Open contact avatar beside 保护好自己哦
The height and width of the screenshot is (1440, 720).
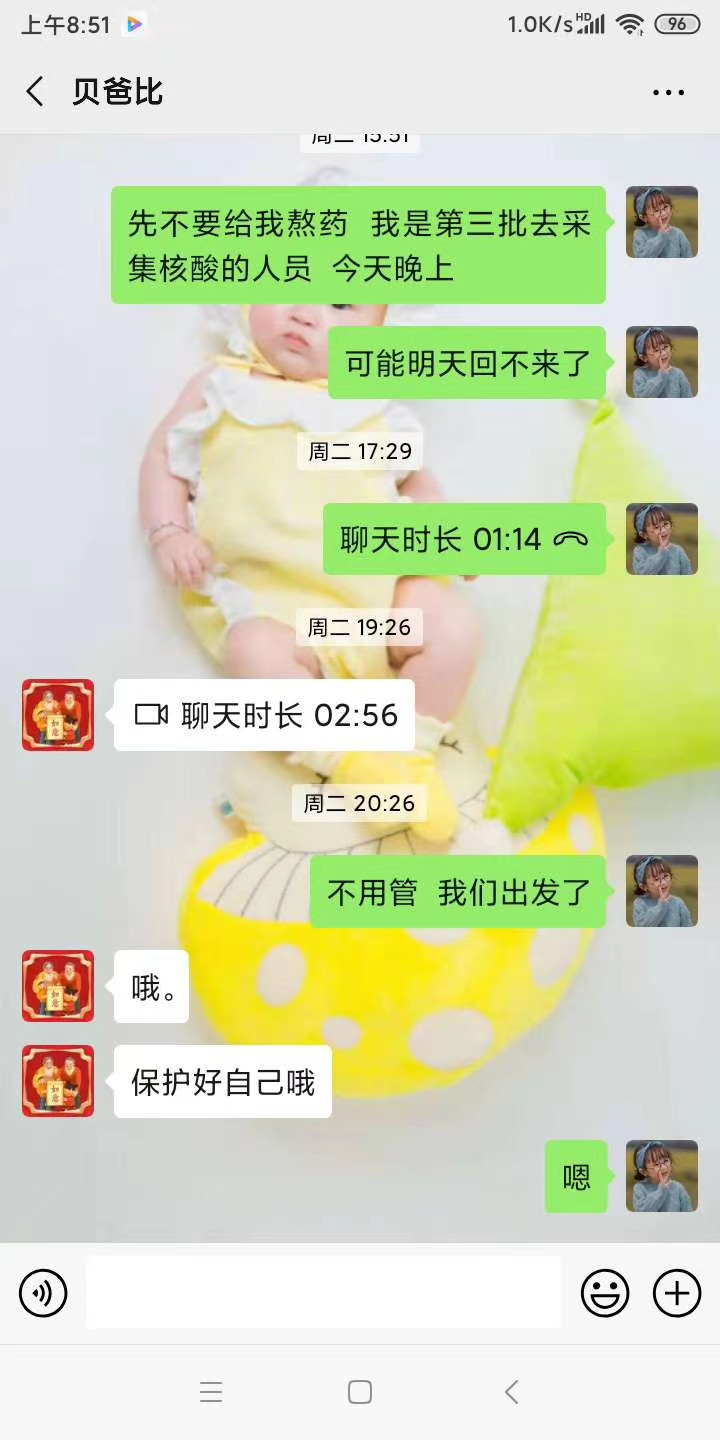click(58, 1081)
